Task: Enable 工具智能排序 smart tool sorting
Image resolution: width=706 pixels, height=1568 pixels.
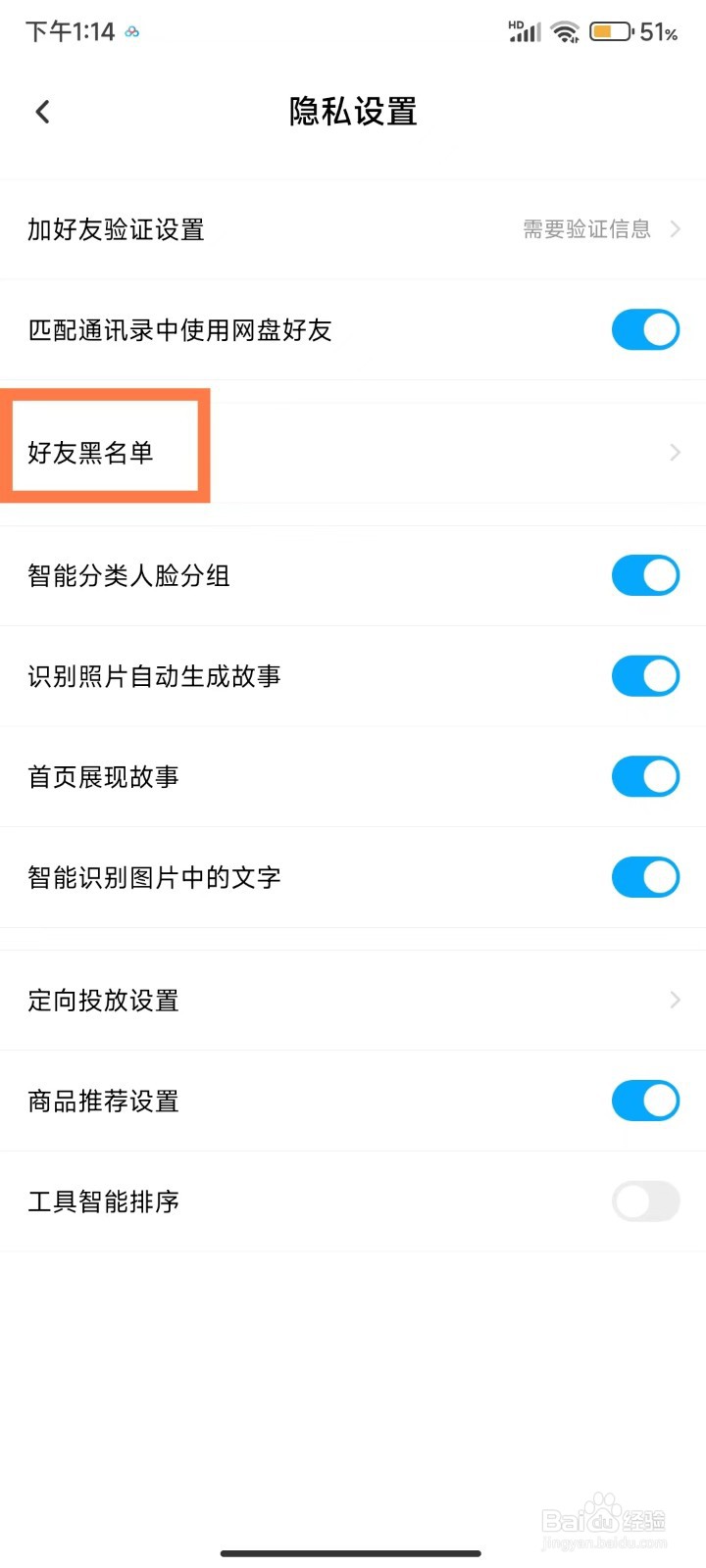Action: coord(645,1201)
